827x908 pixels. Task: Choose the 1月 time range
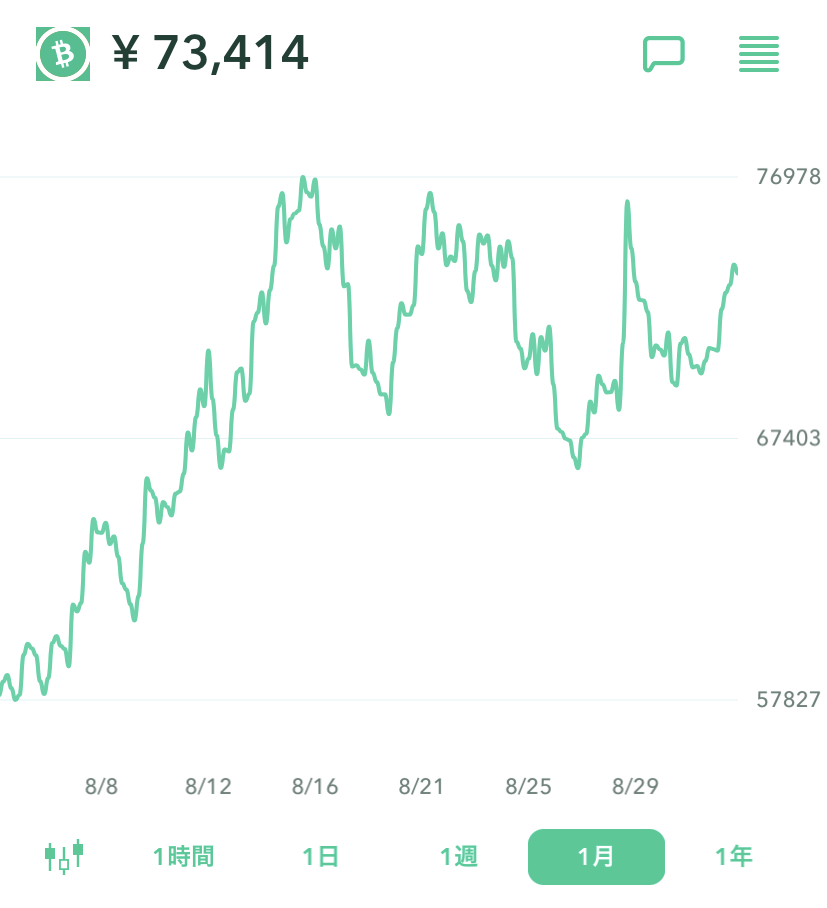click(596, 857)
